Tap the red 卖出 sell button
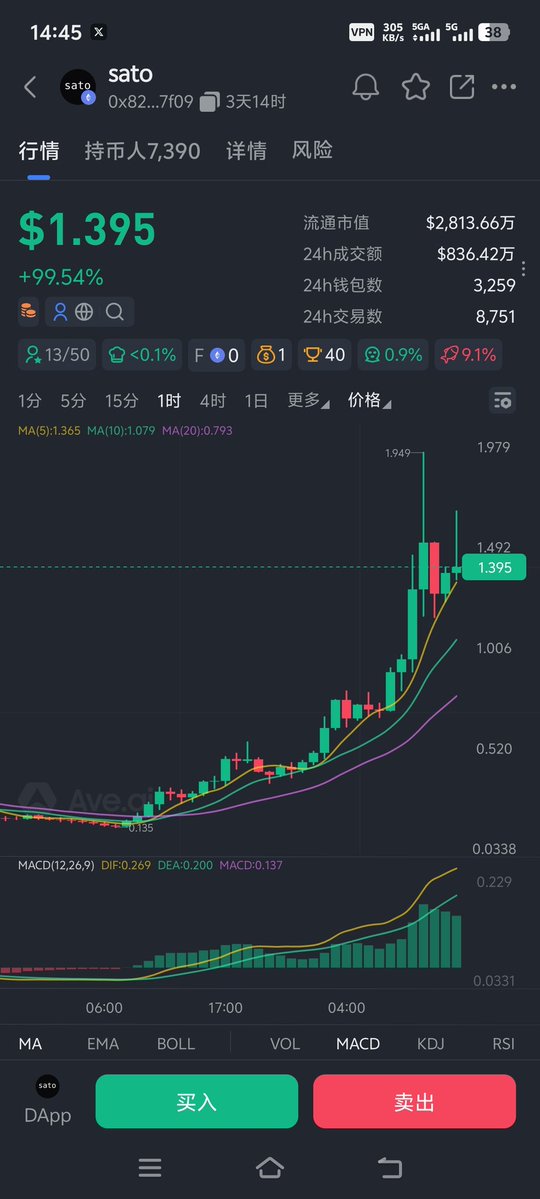Viewport: 540px width, 1199px height. (415, 1101)
